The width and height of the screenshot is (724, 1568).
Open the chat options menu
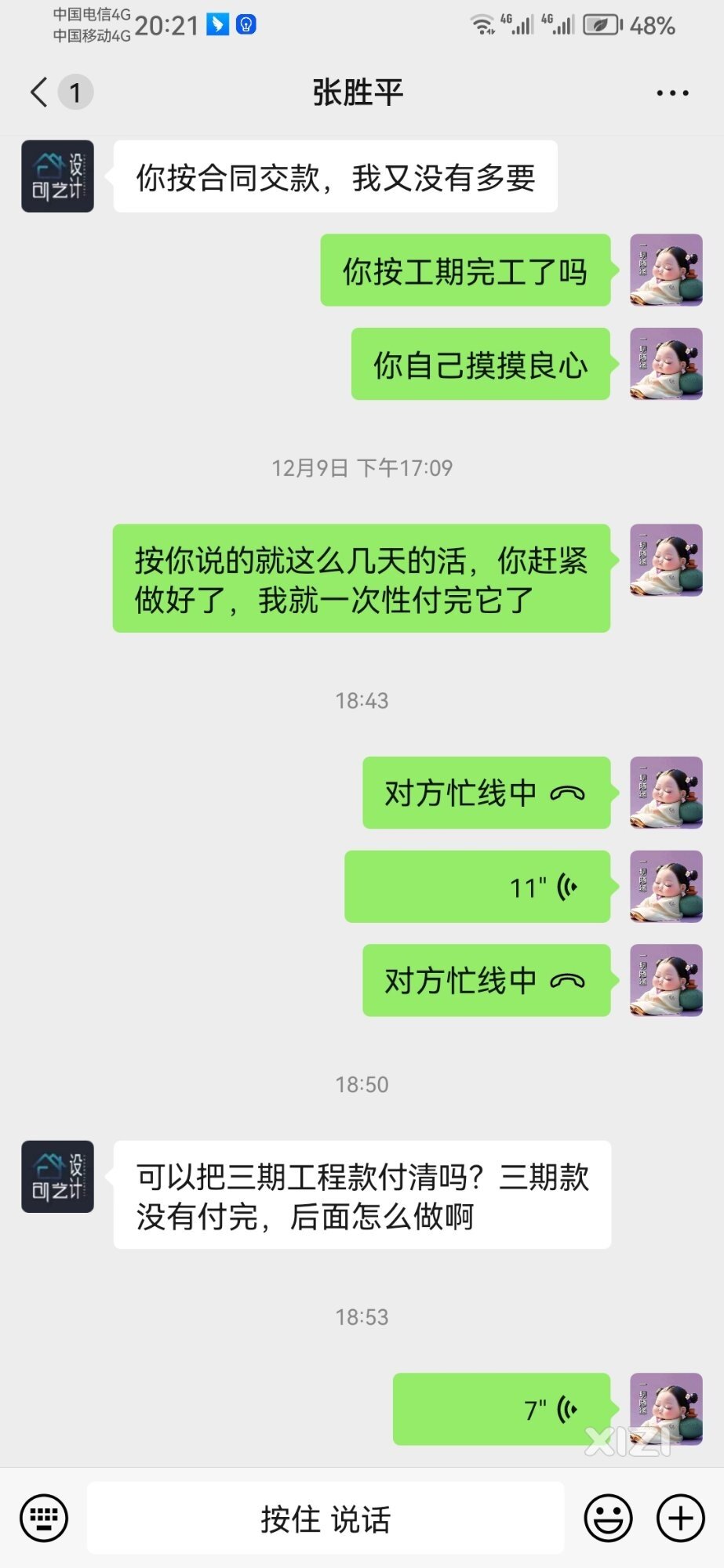point(672,93)
